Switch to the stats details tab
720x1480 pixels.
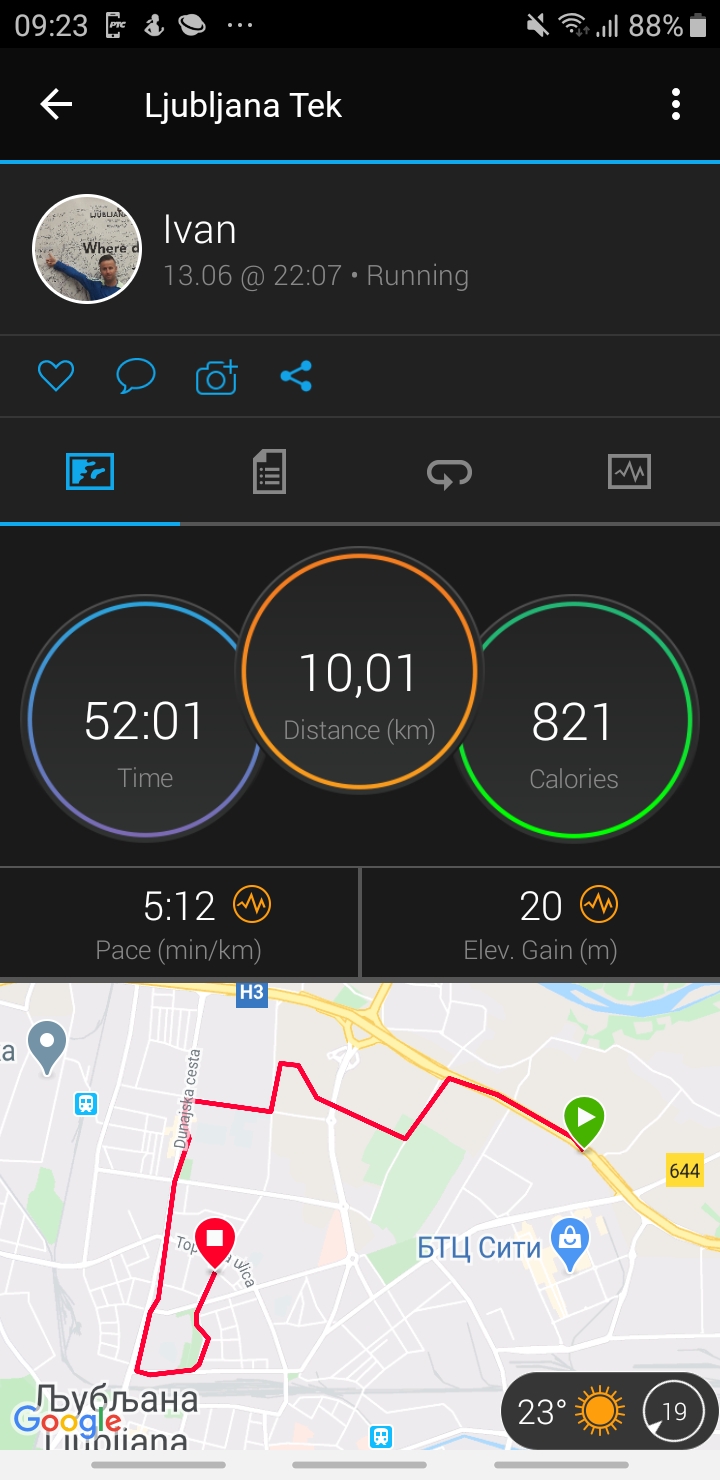tap(269, 471)
